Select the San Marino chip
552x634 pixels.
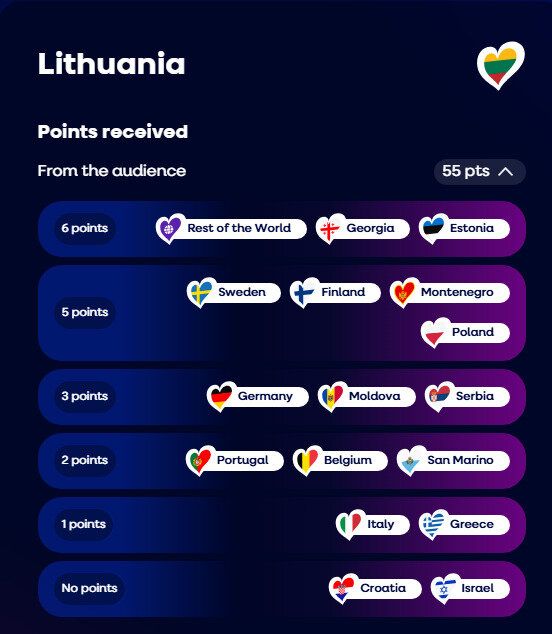coord(453,461)
